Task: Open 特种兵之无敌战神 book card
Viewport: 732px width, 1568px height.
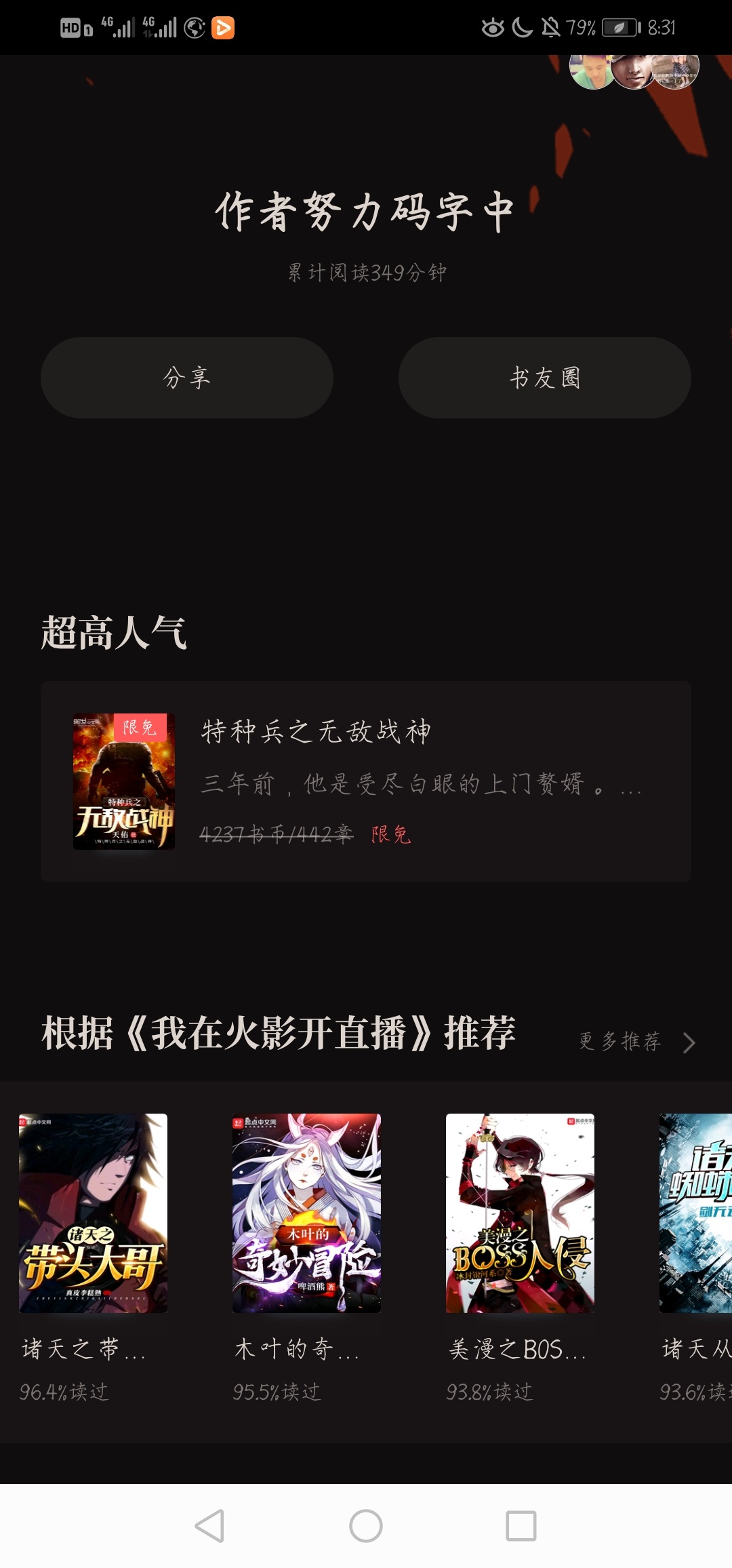Action: [365, 781]
